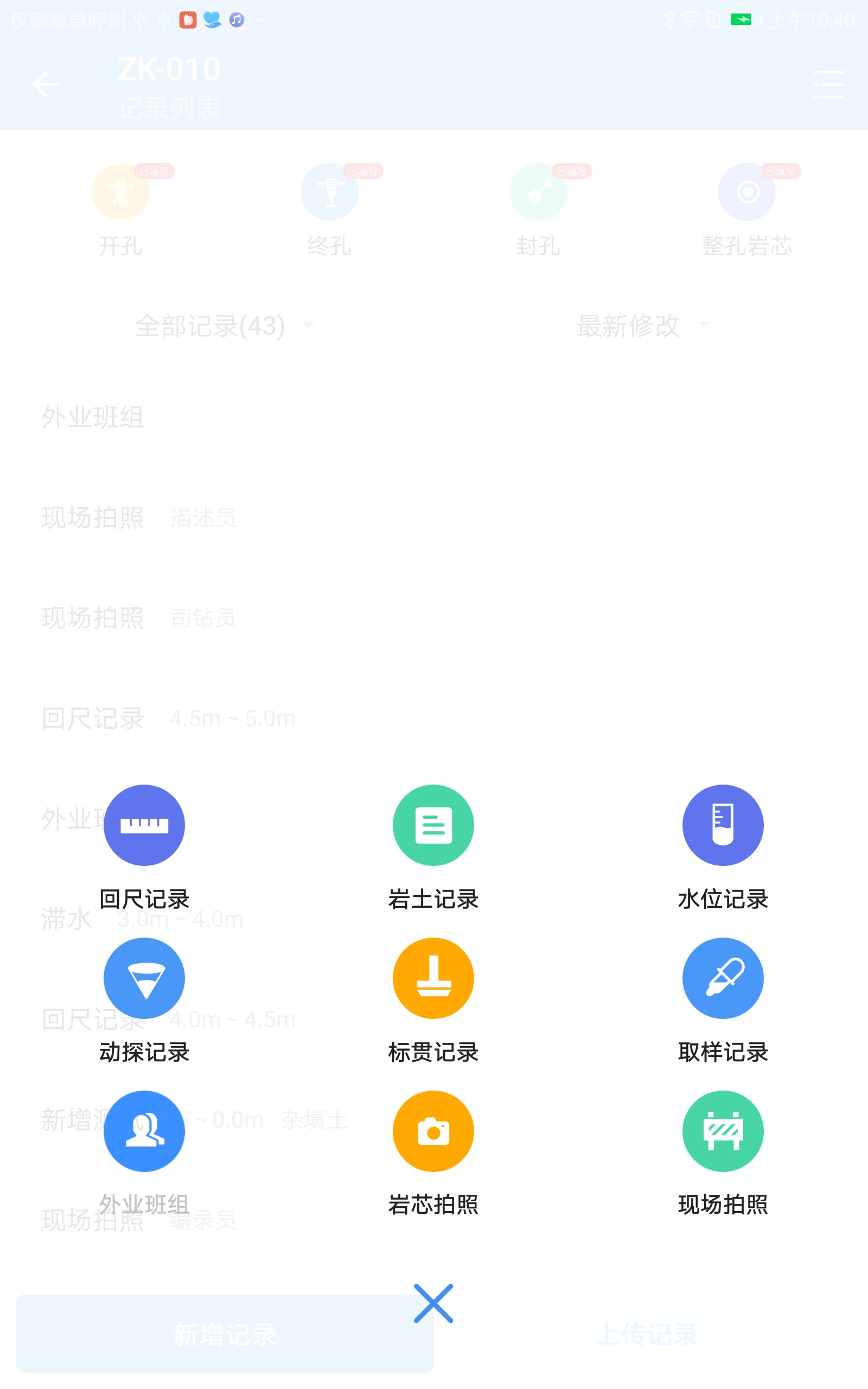Tap the 动探记录 cone penetration icon
The width and height of the screenshot is (868, 1389).
pos(144,978)
